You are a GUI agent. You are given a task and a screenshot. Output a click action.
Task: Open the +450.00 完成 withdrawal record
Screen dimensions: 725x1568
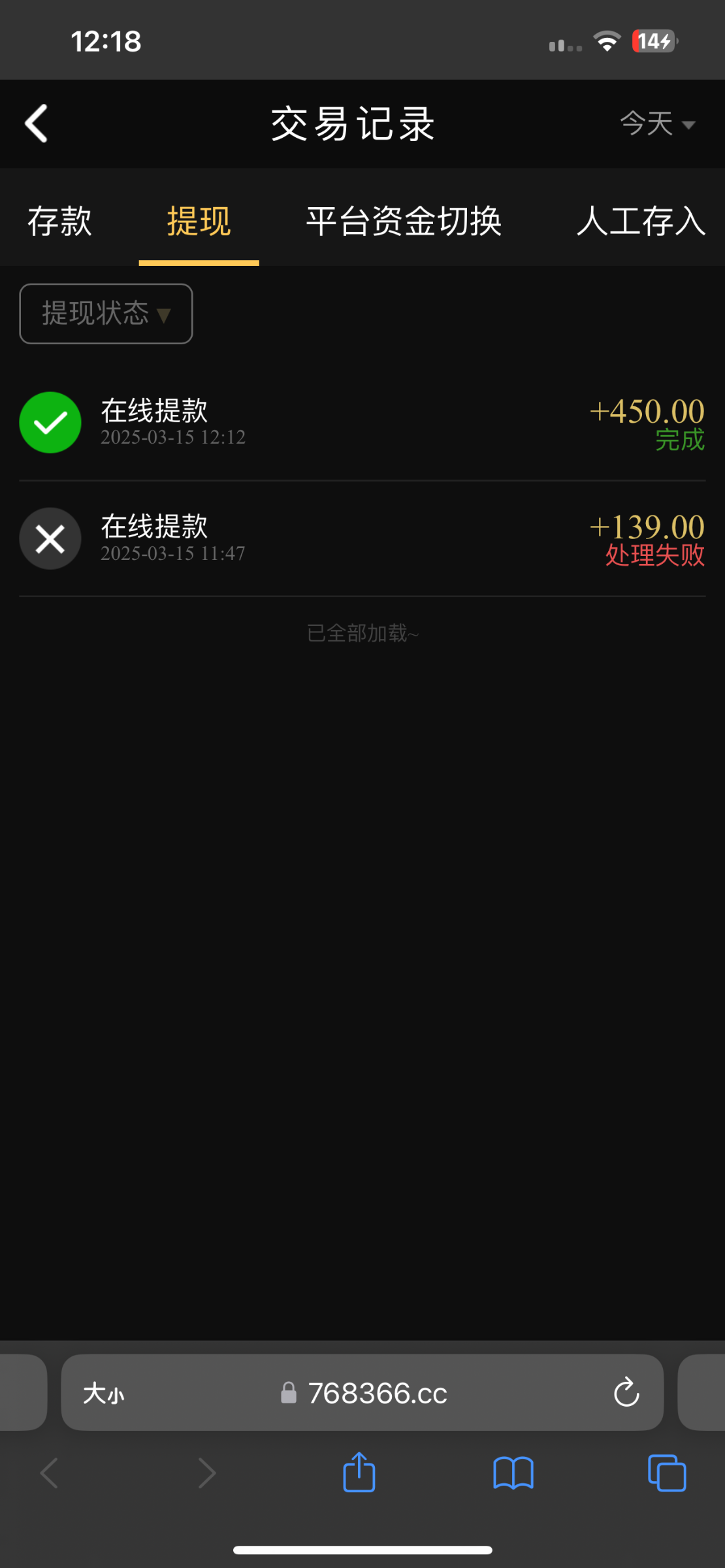[x=362, y=423]
